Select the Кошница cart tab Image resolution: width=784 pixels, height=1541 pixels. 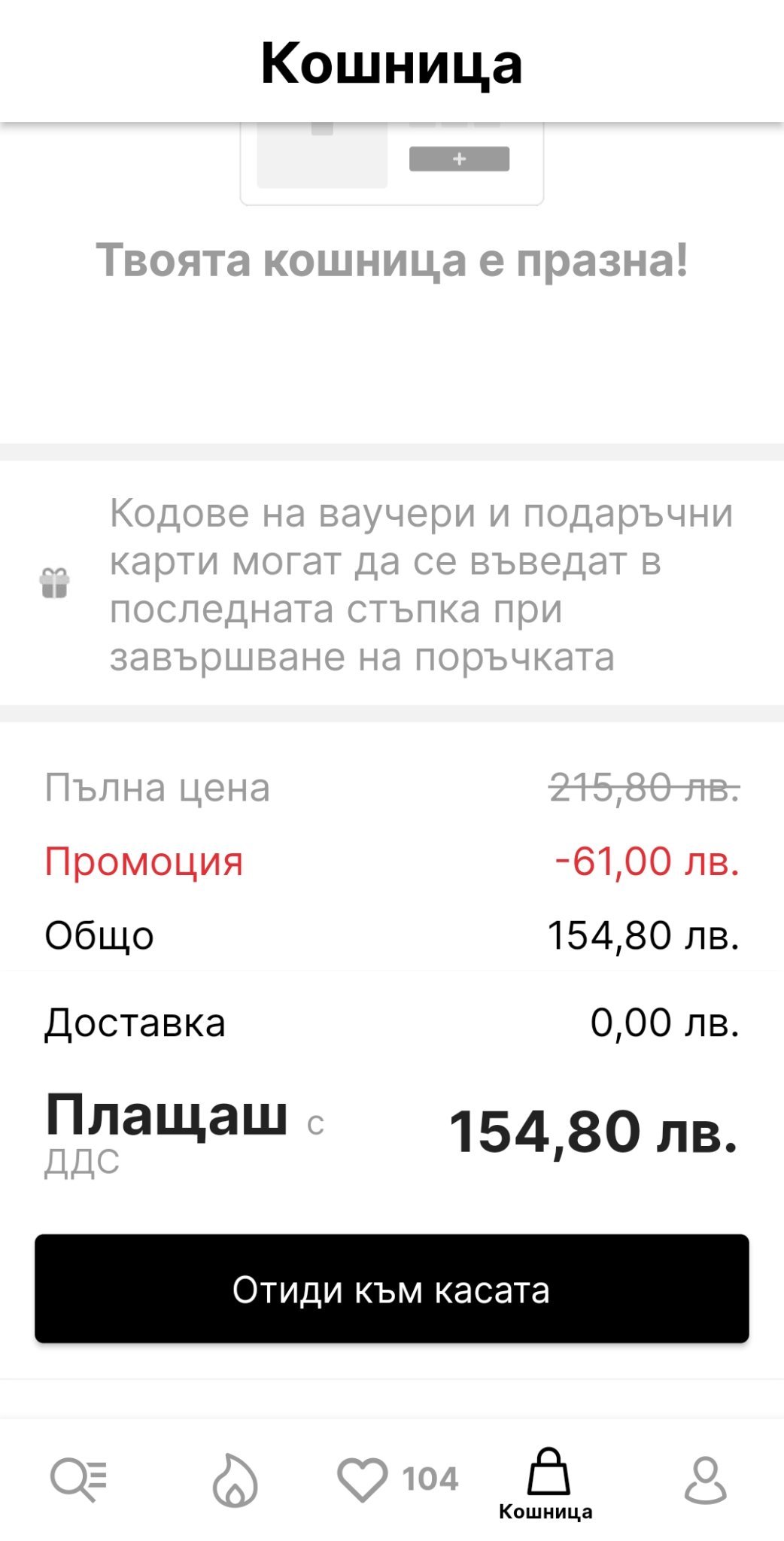coord(547,1482)
